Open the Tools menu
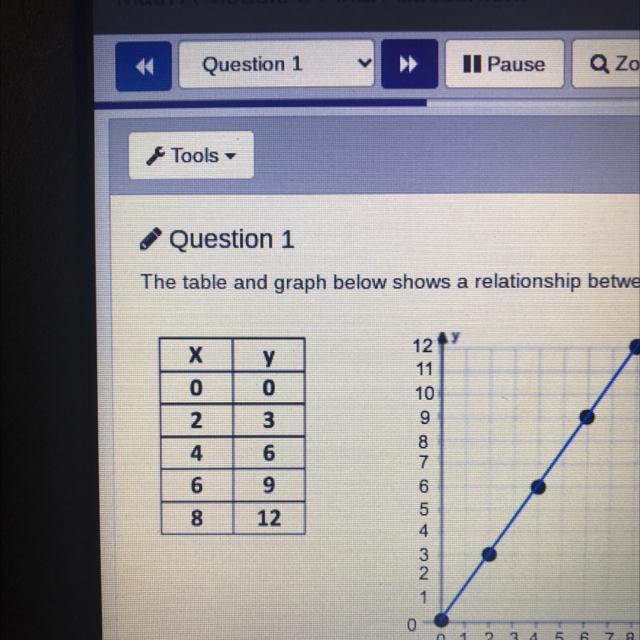 (x=191, y=156)
